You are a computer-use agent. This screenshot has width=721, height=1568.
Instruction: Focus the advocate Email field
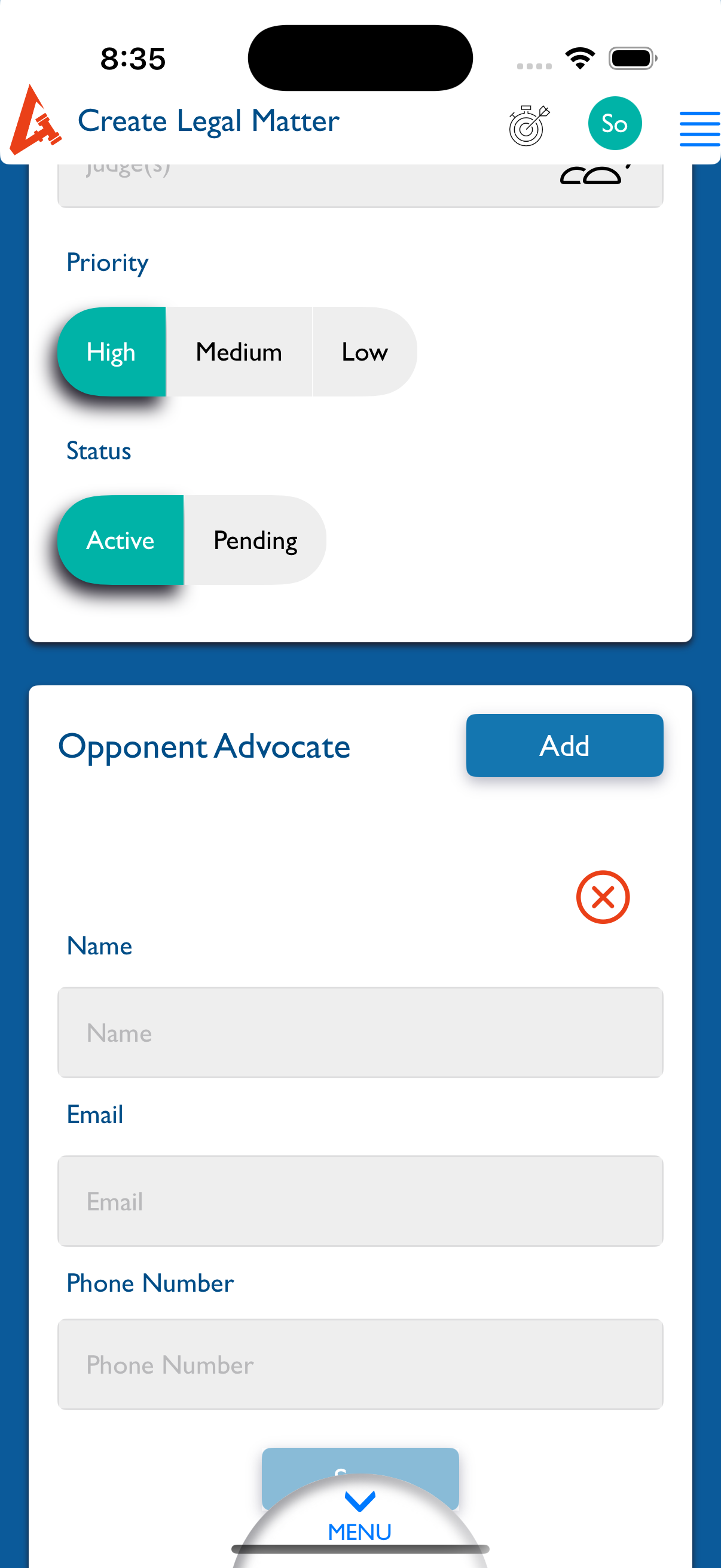(x=360, y=1201)
